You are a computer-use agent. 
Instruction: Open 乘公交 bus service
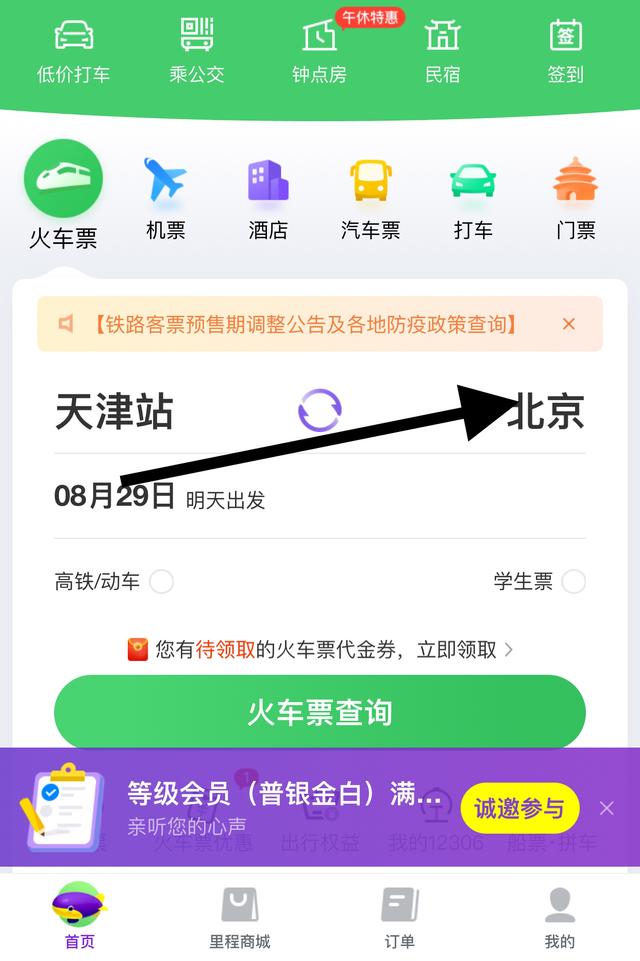196,50
